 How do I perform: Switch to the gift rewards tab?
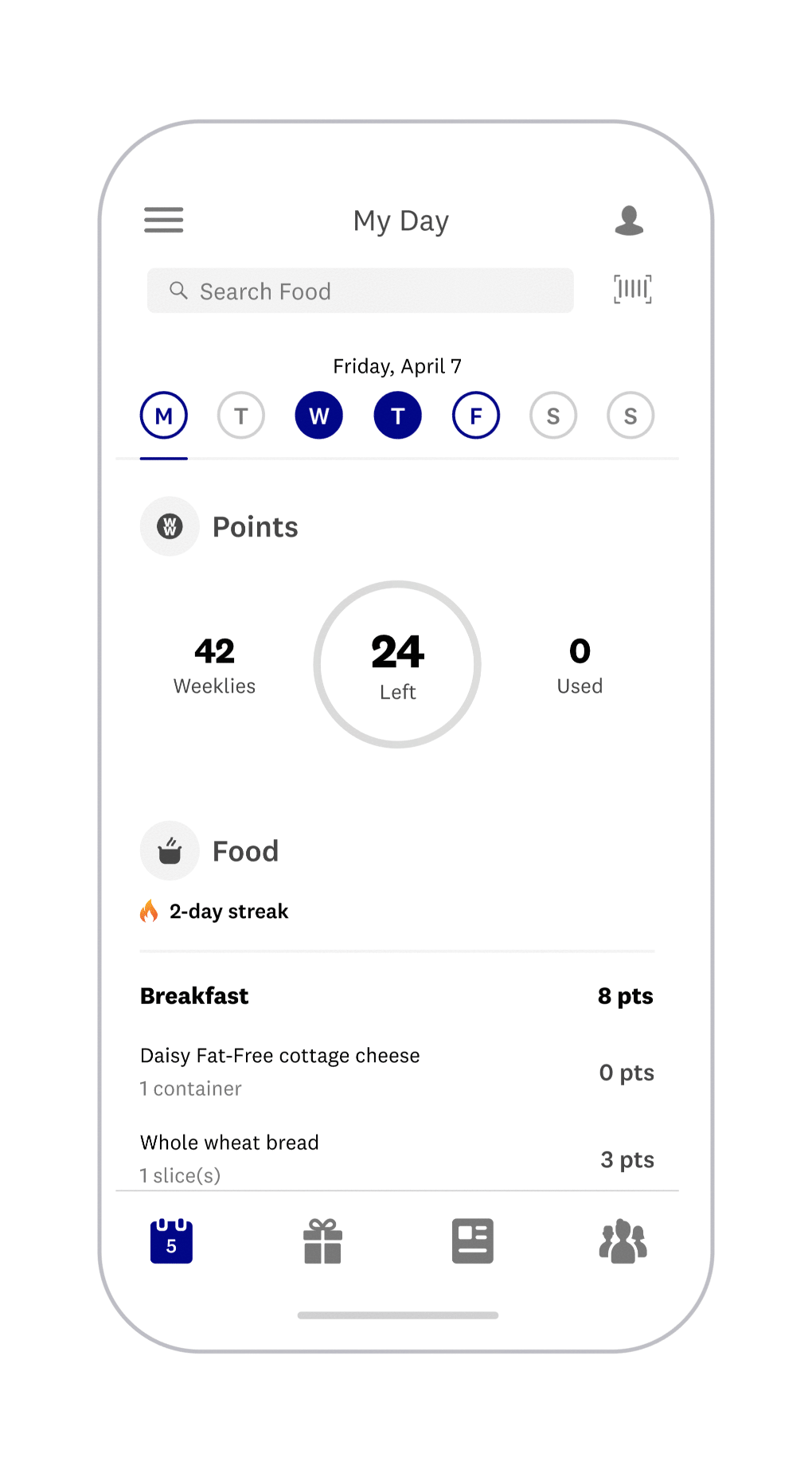[x=322, y=1241]
